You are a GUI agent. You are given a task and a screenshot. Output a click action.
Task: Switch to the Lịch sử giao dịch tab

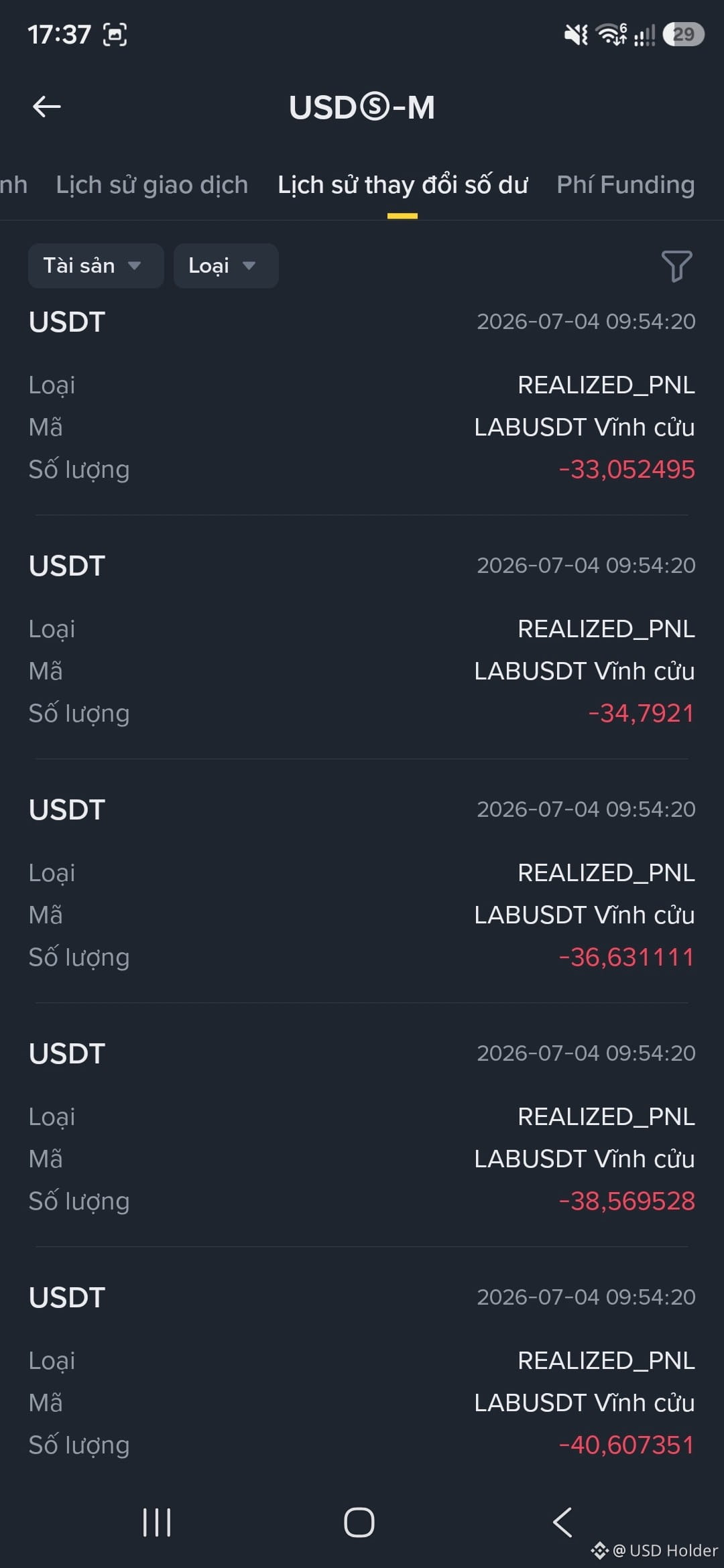coord(152,185)
